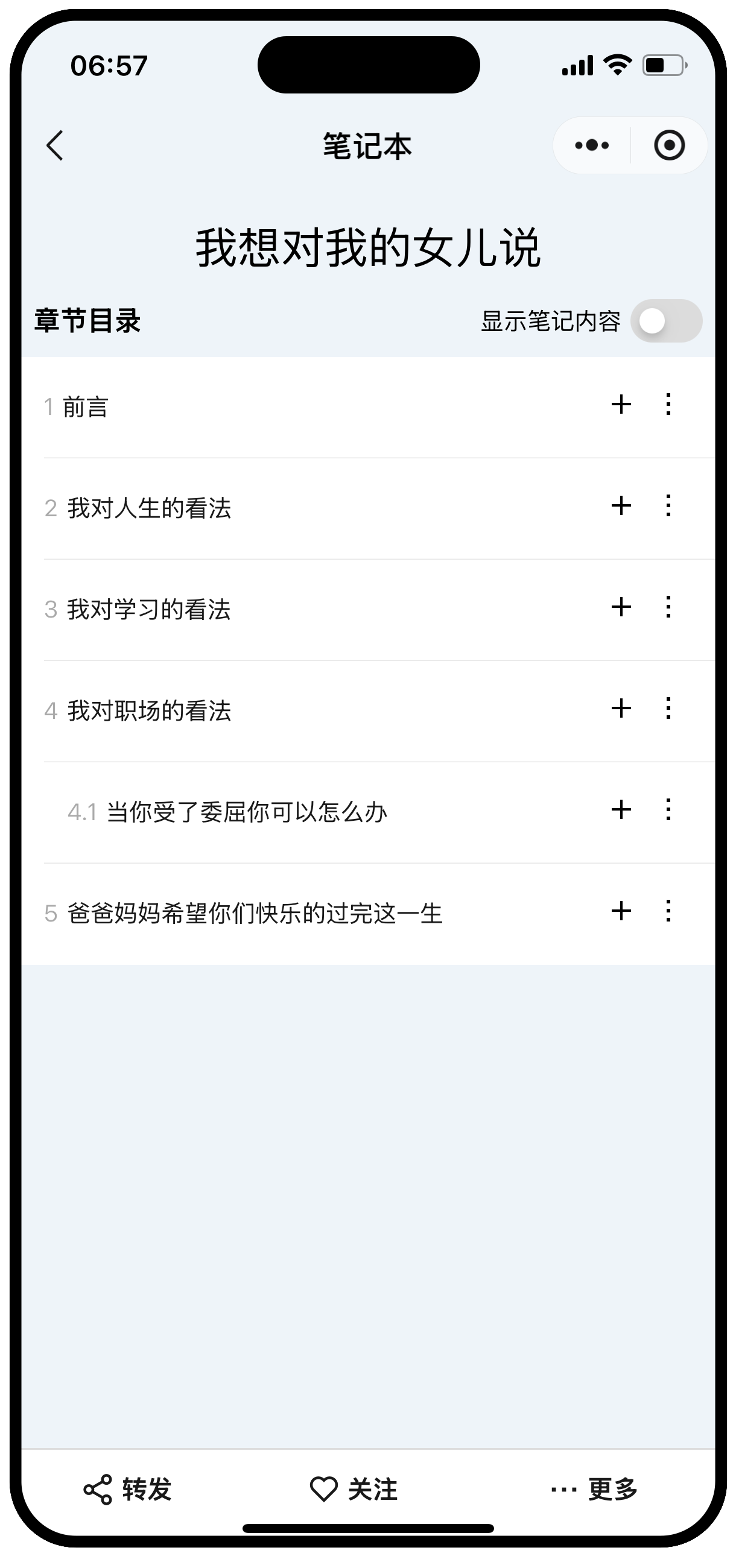Add a note under 我对职场的看法
736x1568 pixels.
[621, 709]
